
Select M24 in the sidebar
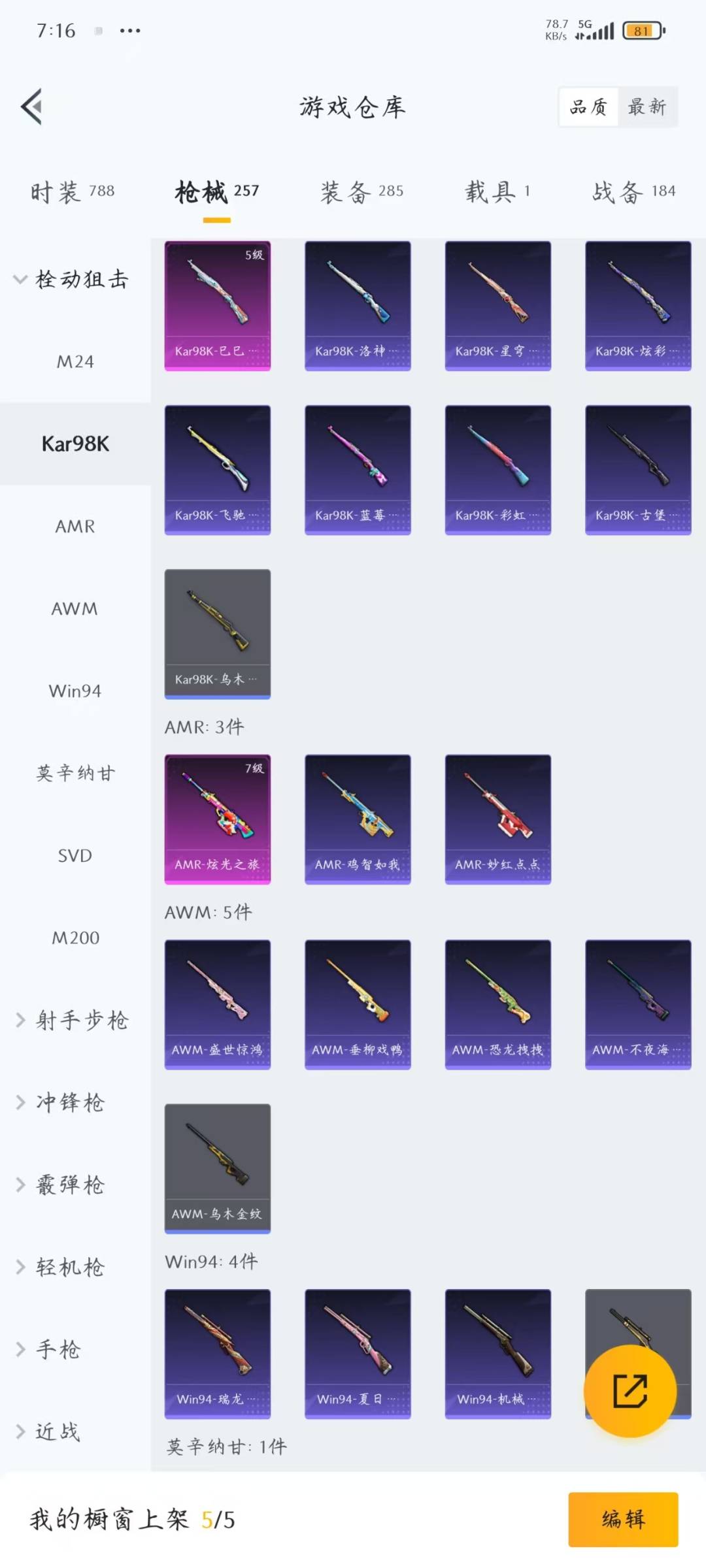75,361
